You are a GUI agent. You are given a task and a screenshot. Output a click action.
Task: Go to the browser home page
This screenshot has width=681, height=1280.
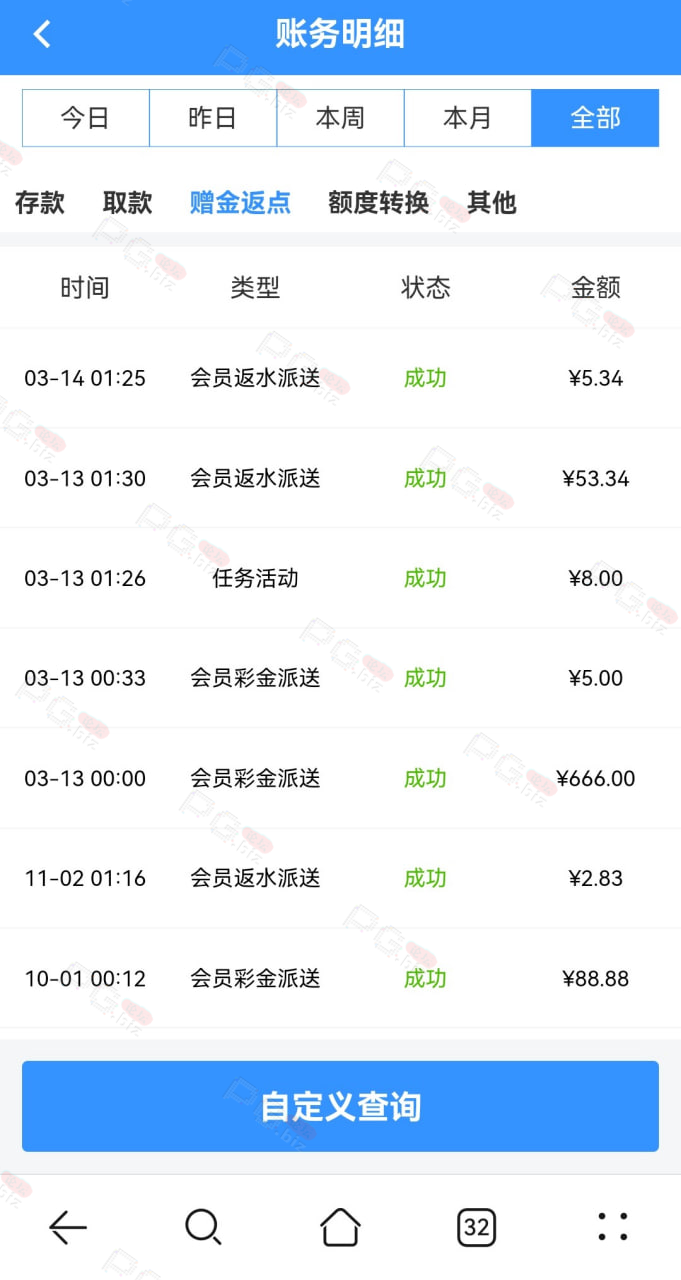340,1227
